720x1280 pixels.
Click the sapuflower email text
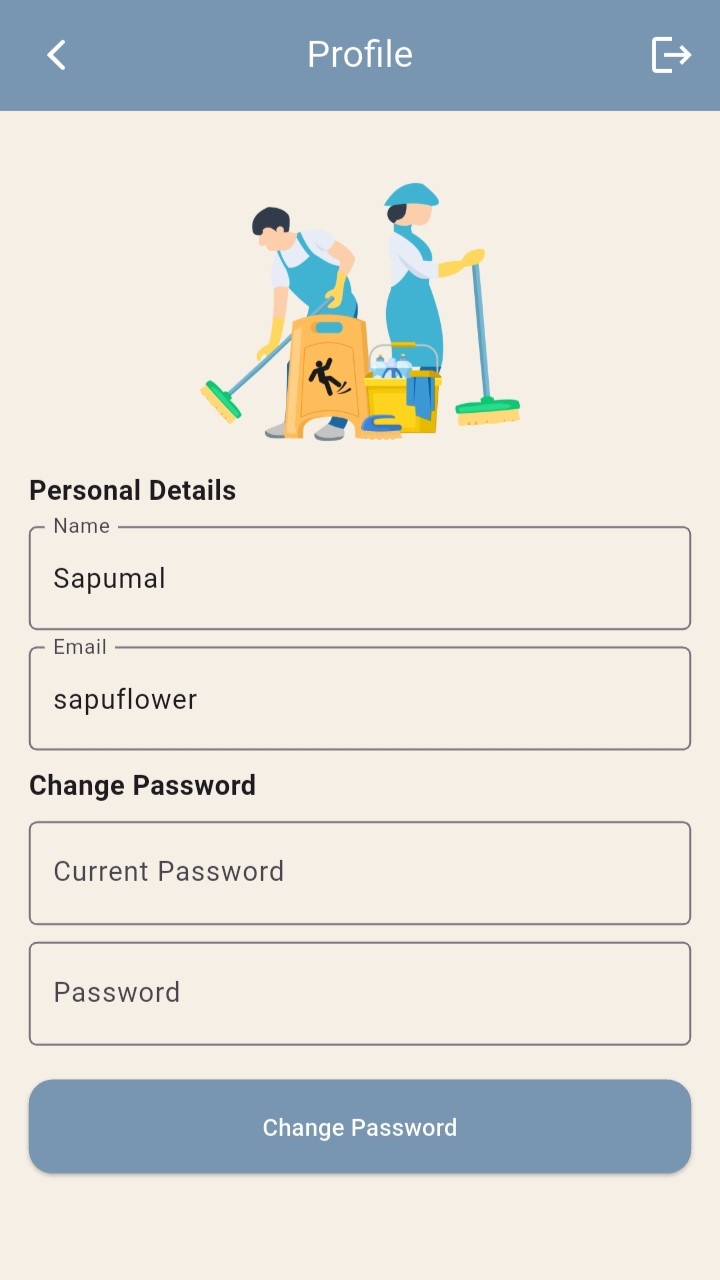pos(125,700)
